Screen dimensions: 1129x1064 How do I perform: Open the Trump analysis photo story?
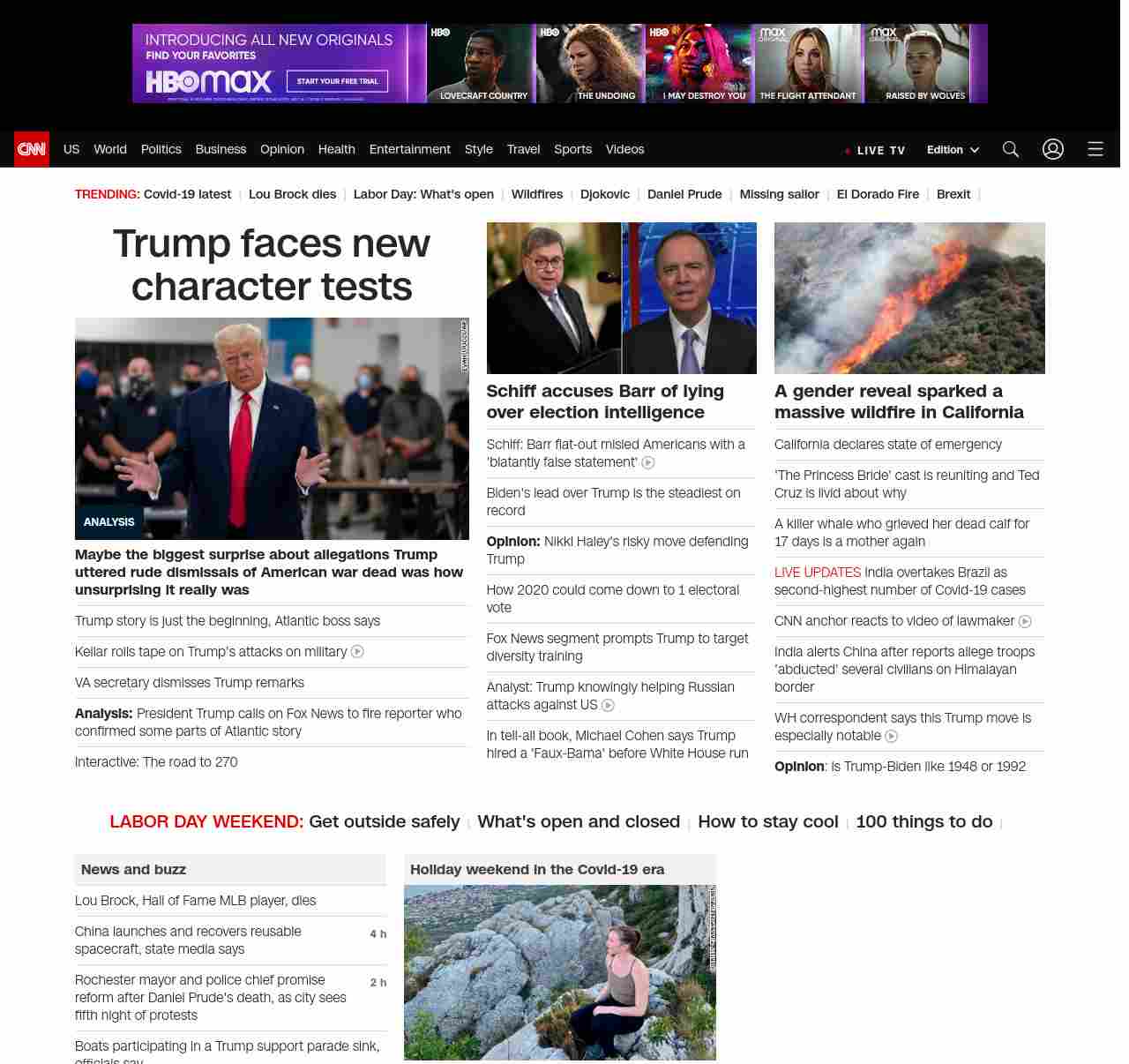(x=272, y=429)
